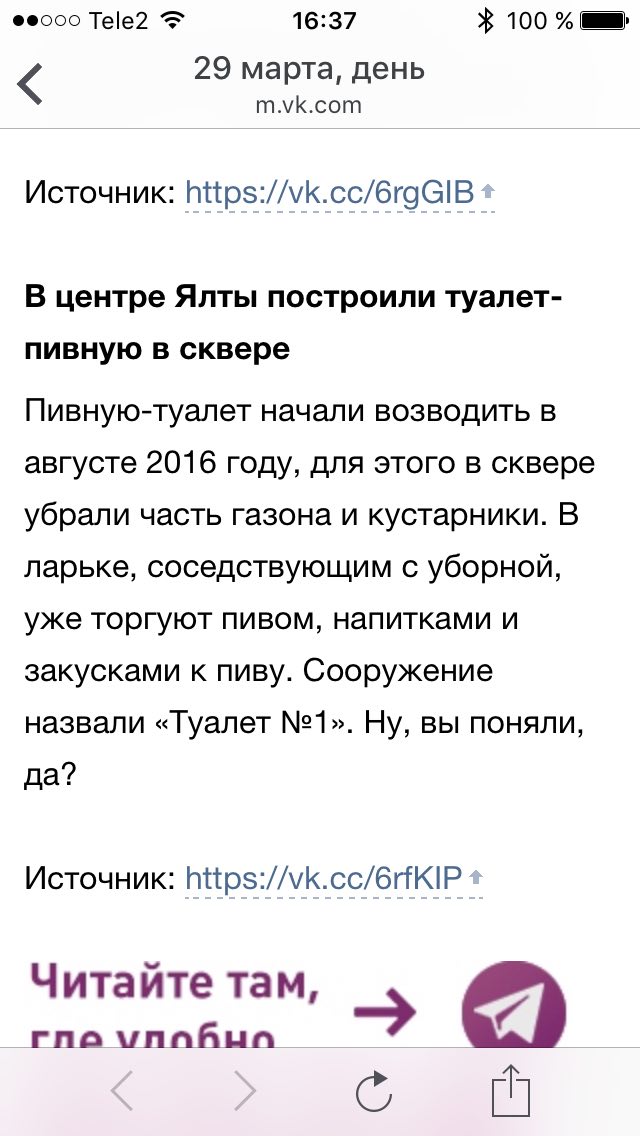
Task: Open the source link vk.cc/6rgGIB
Action: coord(340,192)
